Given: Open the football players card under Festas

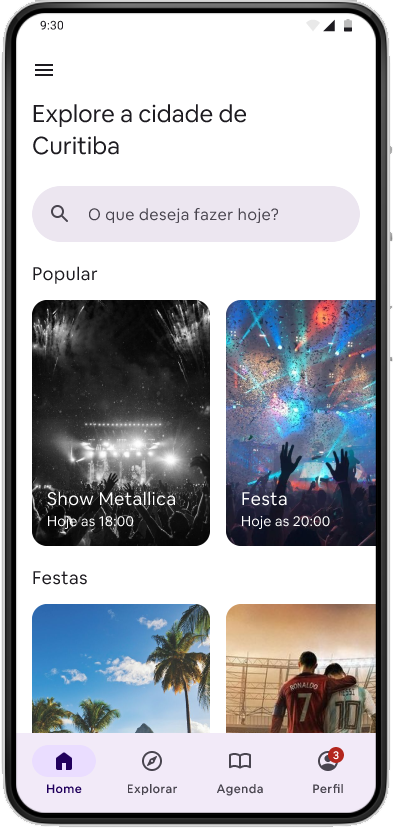Looking at the screenshot, I should [x=301, y=669].
